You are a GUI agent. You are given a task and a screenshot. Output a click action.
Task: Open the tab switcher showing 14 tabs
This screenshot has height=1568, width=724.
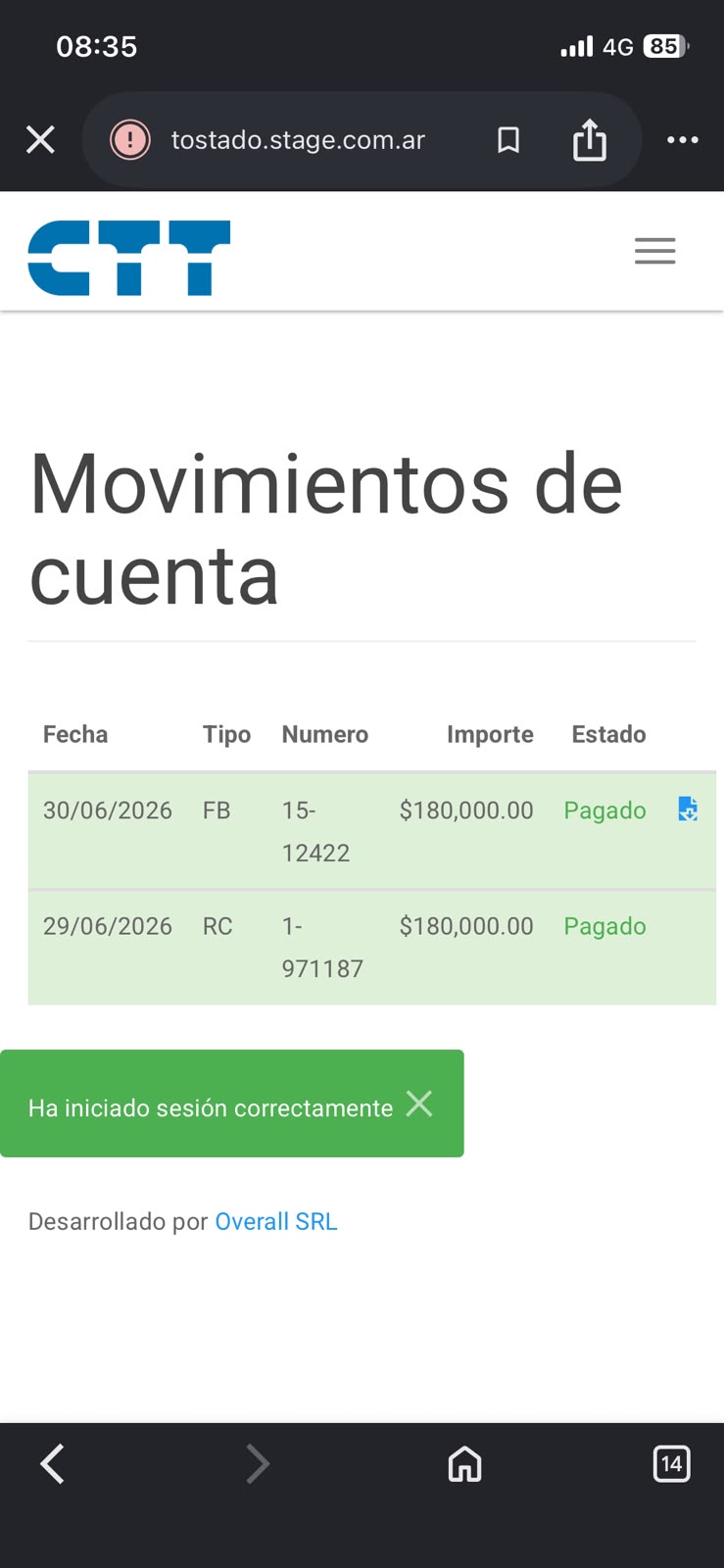coord(671,1464)
